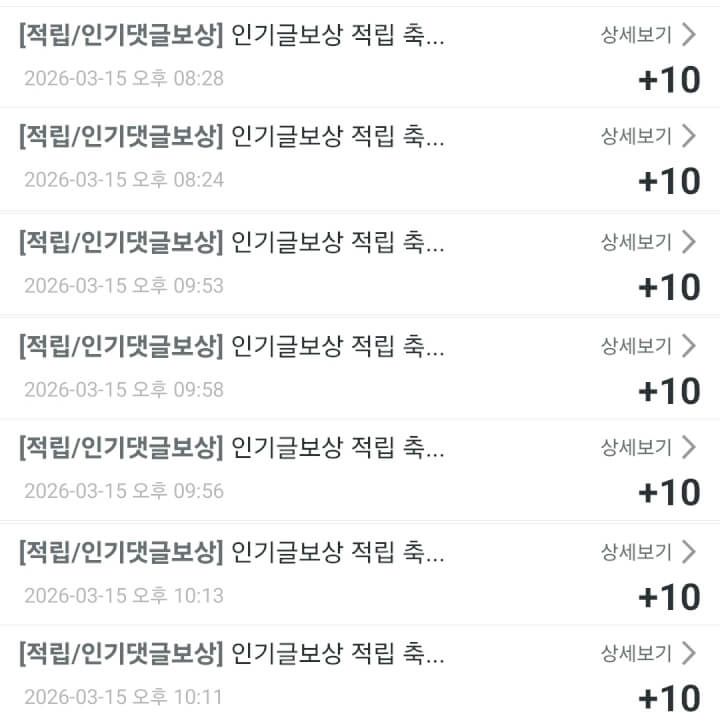Tap 상세보기 on the 오후 09:53 entry
The image size is (720, 726).
point(647,242)
